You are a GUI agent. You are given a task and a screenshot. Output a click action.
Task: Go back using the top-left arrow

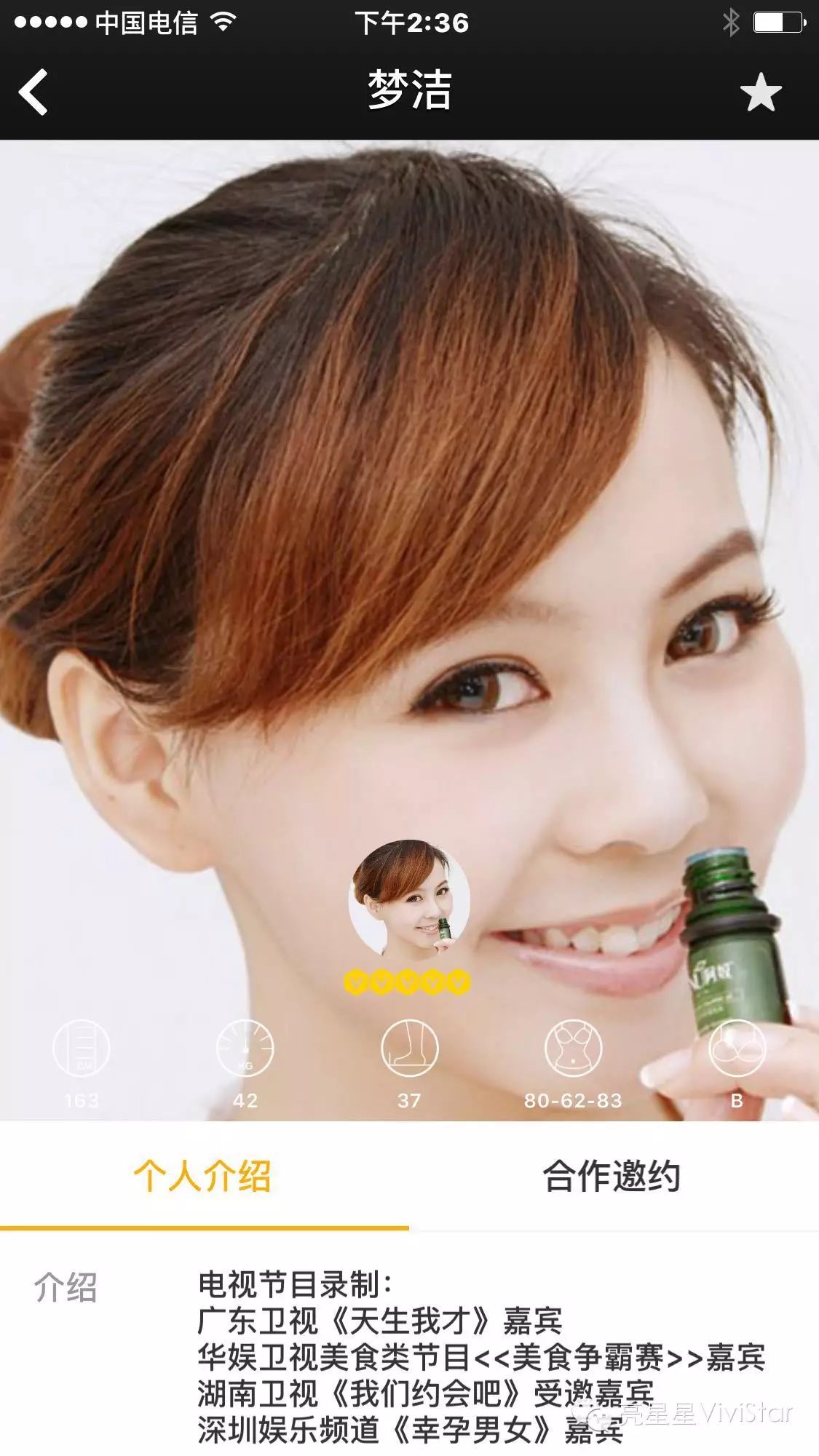33,92
